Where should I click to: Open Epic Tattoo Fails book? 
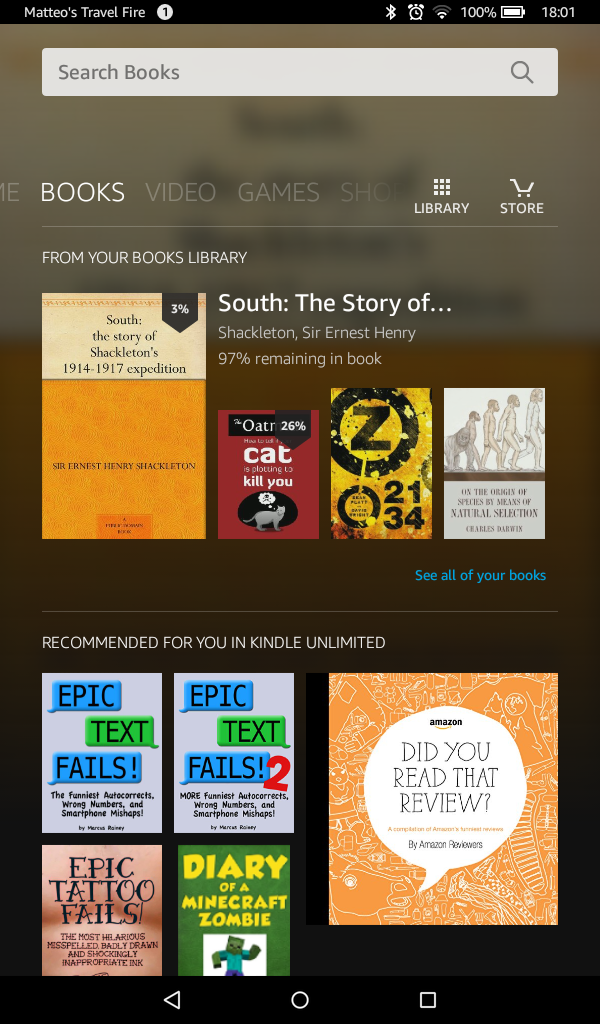click(102, 910)
